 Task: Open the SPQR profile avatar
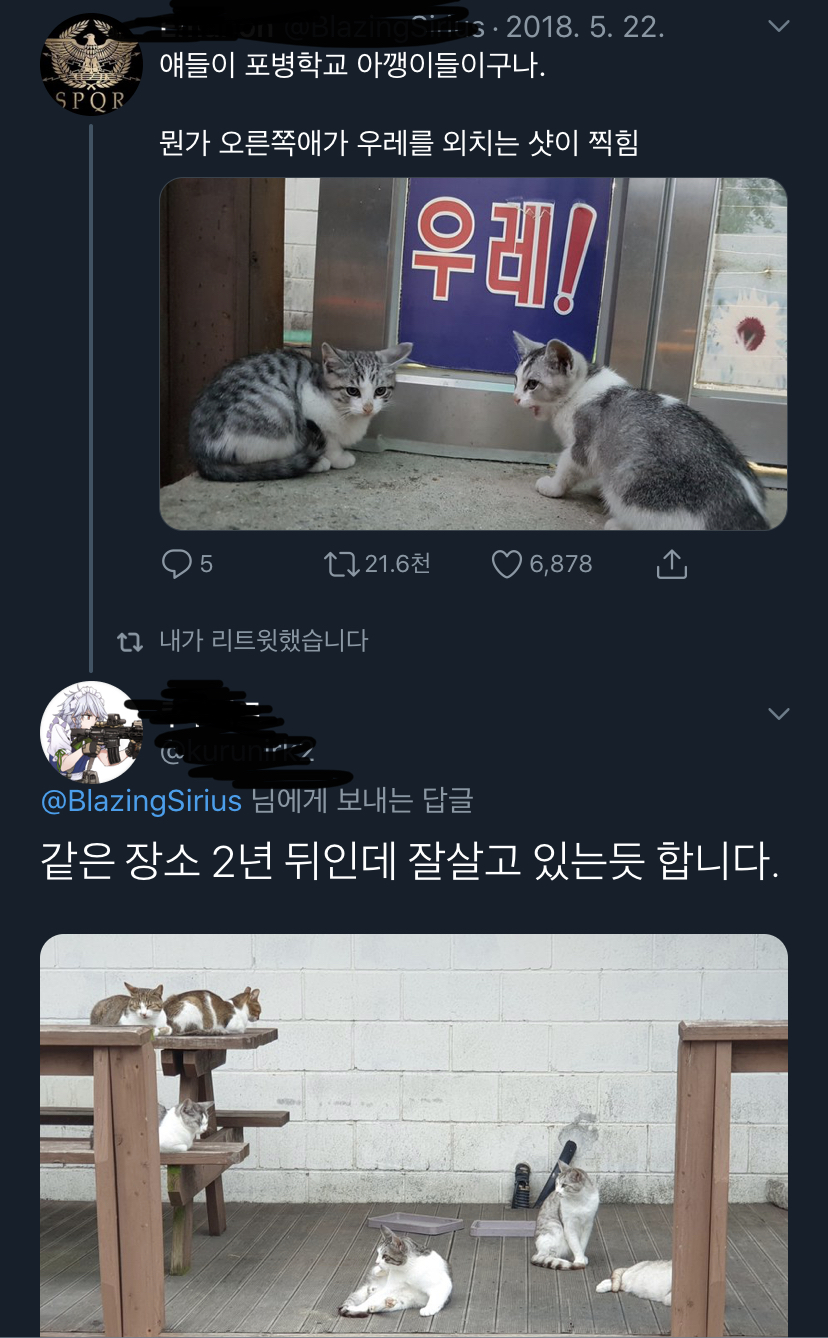[x=90, y=65]
